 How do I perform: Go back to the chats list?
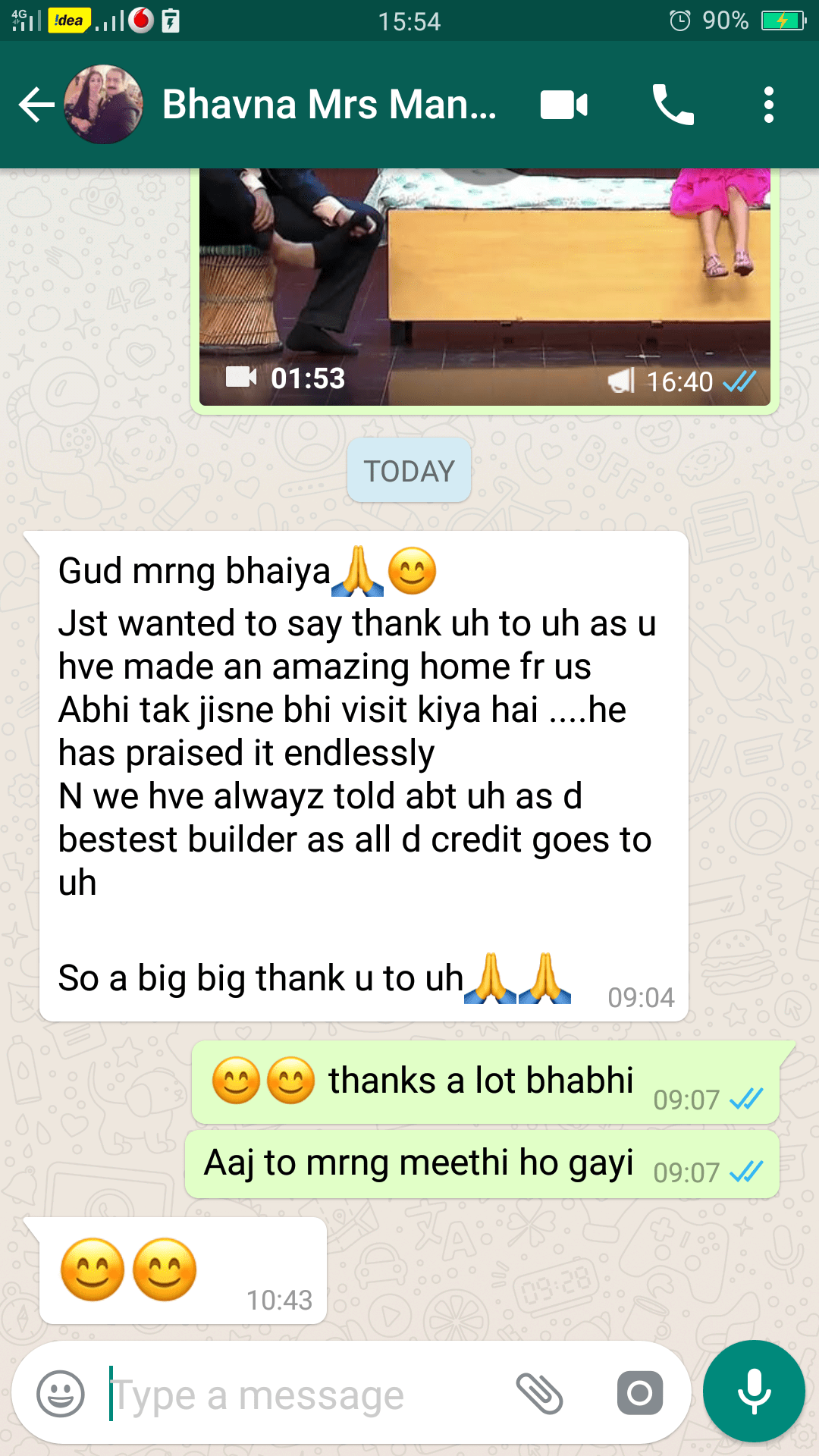36,105
